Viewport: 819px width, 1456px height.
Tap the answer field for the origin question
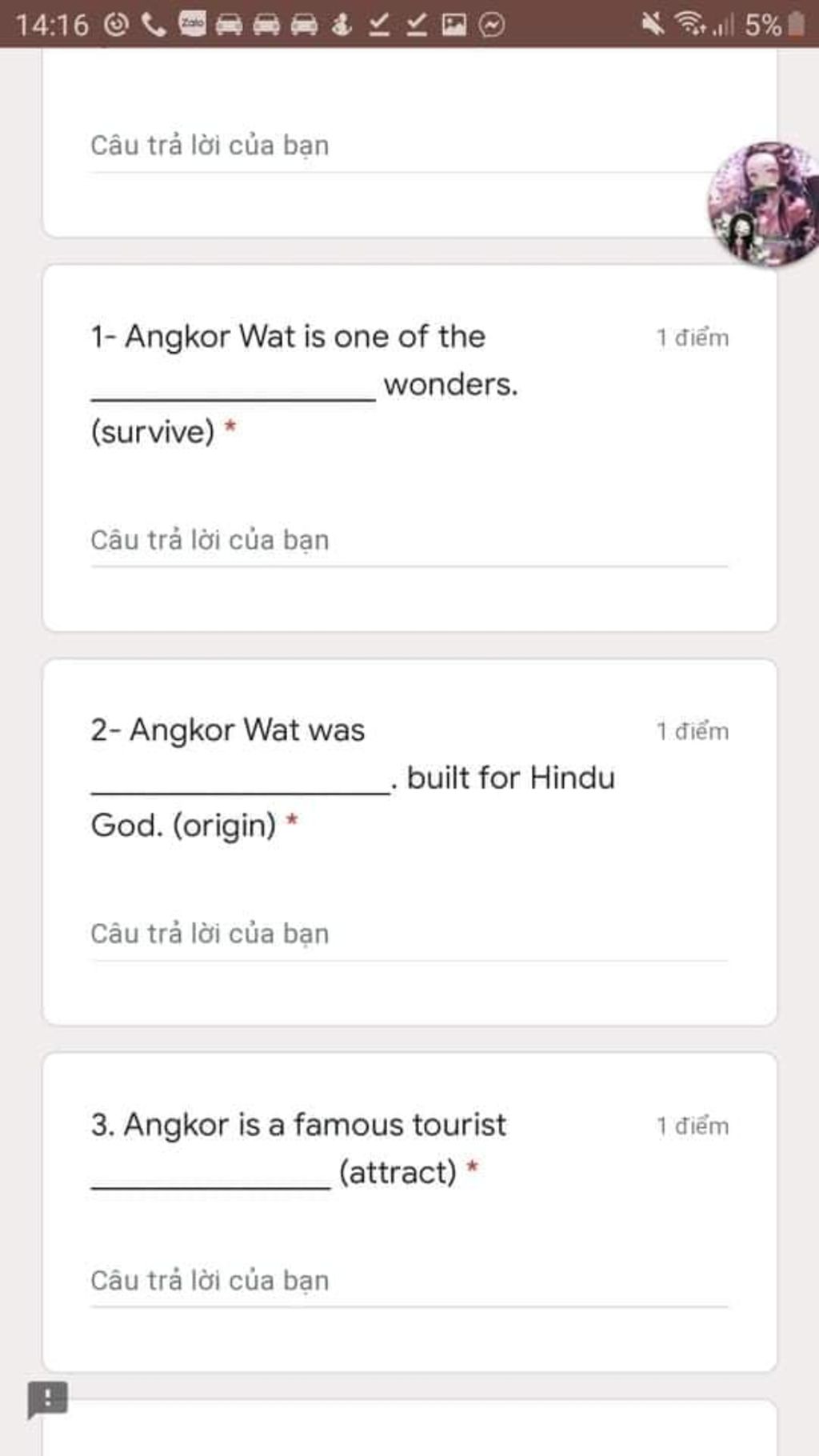click(x=408, y=935)
